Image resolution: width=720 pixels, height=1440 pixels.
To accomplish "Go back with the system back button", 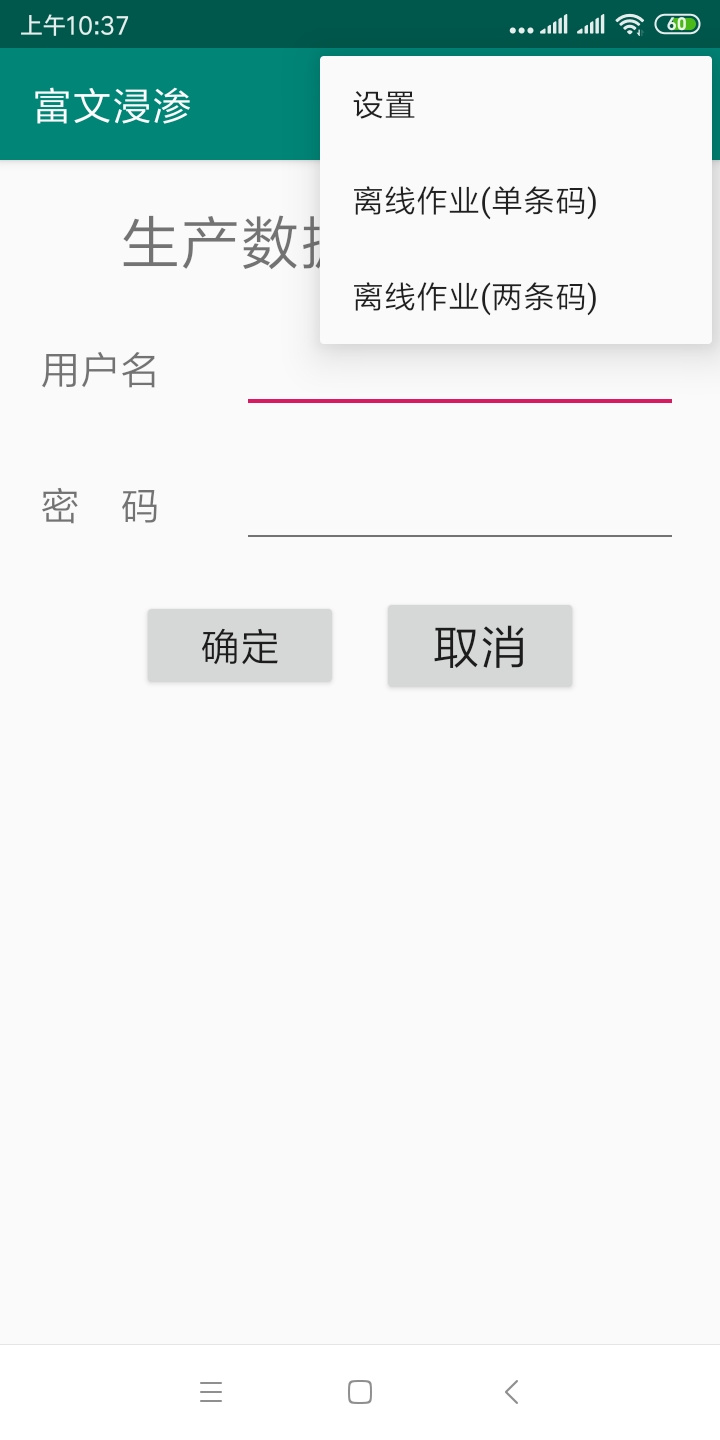I will [511, 1392].
